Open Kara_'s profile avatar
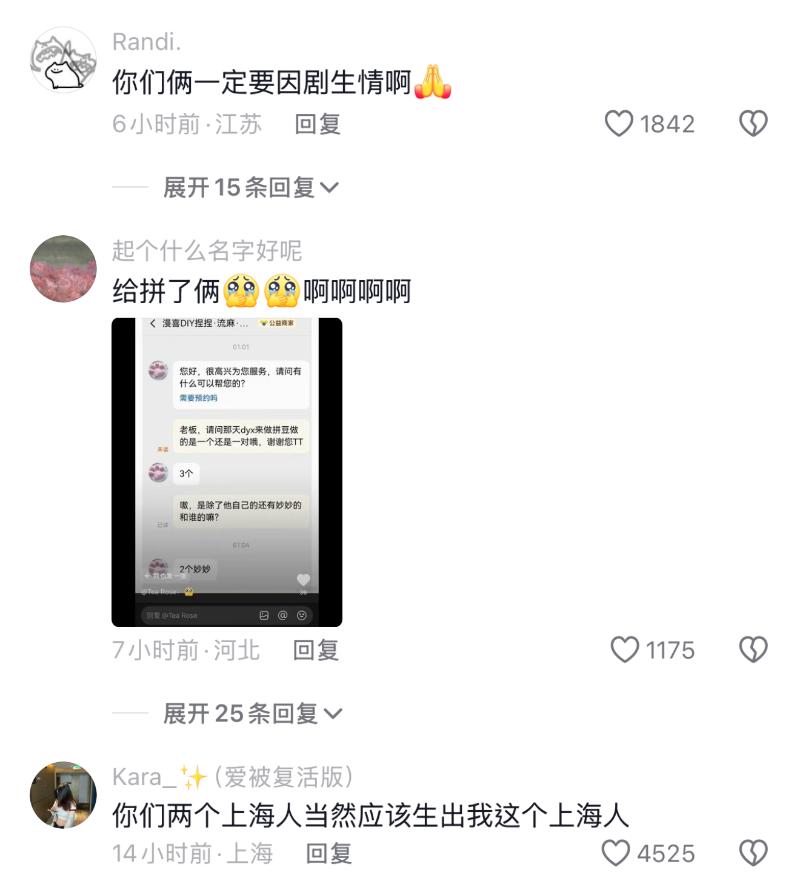The height and width of the screenshot is (884, 800). pyautogui.click(x=63, y=796)
